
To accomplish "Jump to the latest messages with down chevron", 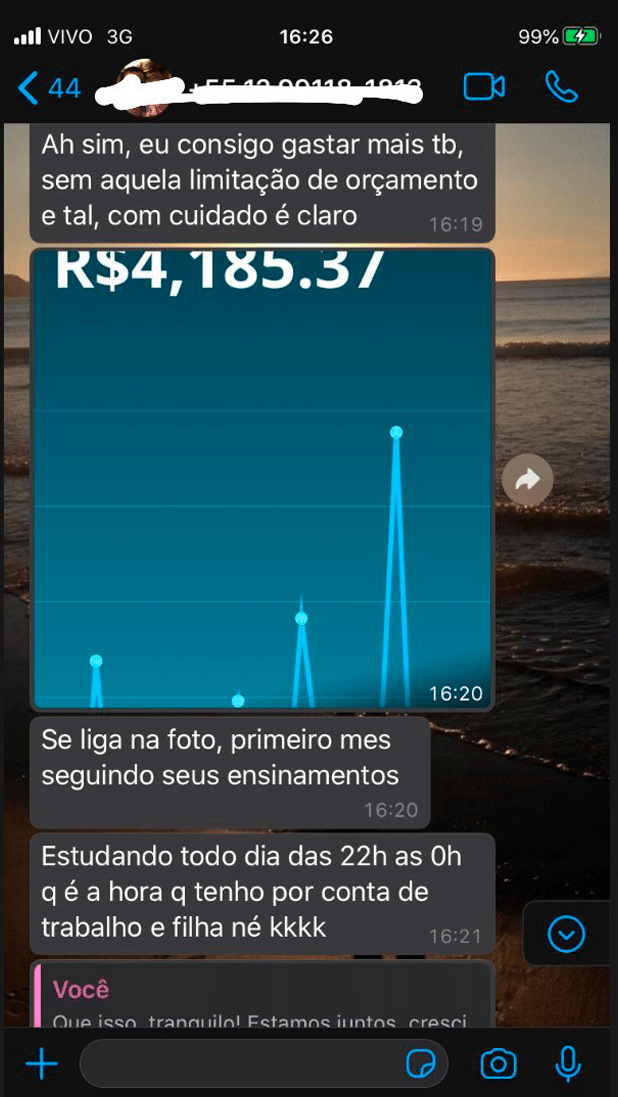I will point(567,935).
